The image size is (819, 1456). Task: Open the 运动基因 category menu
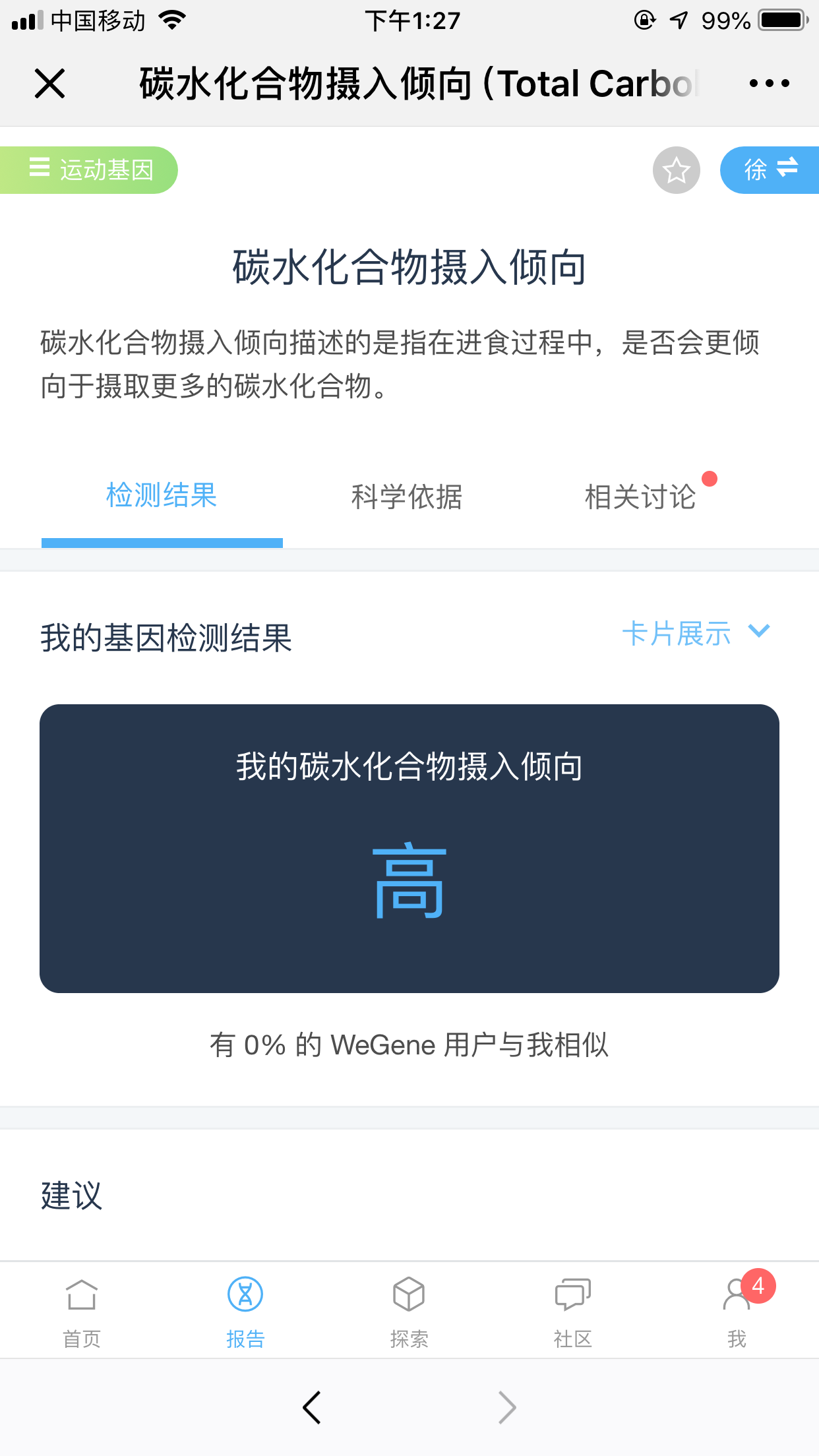89,170
